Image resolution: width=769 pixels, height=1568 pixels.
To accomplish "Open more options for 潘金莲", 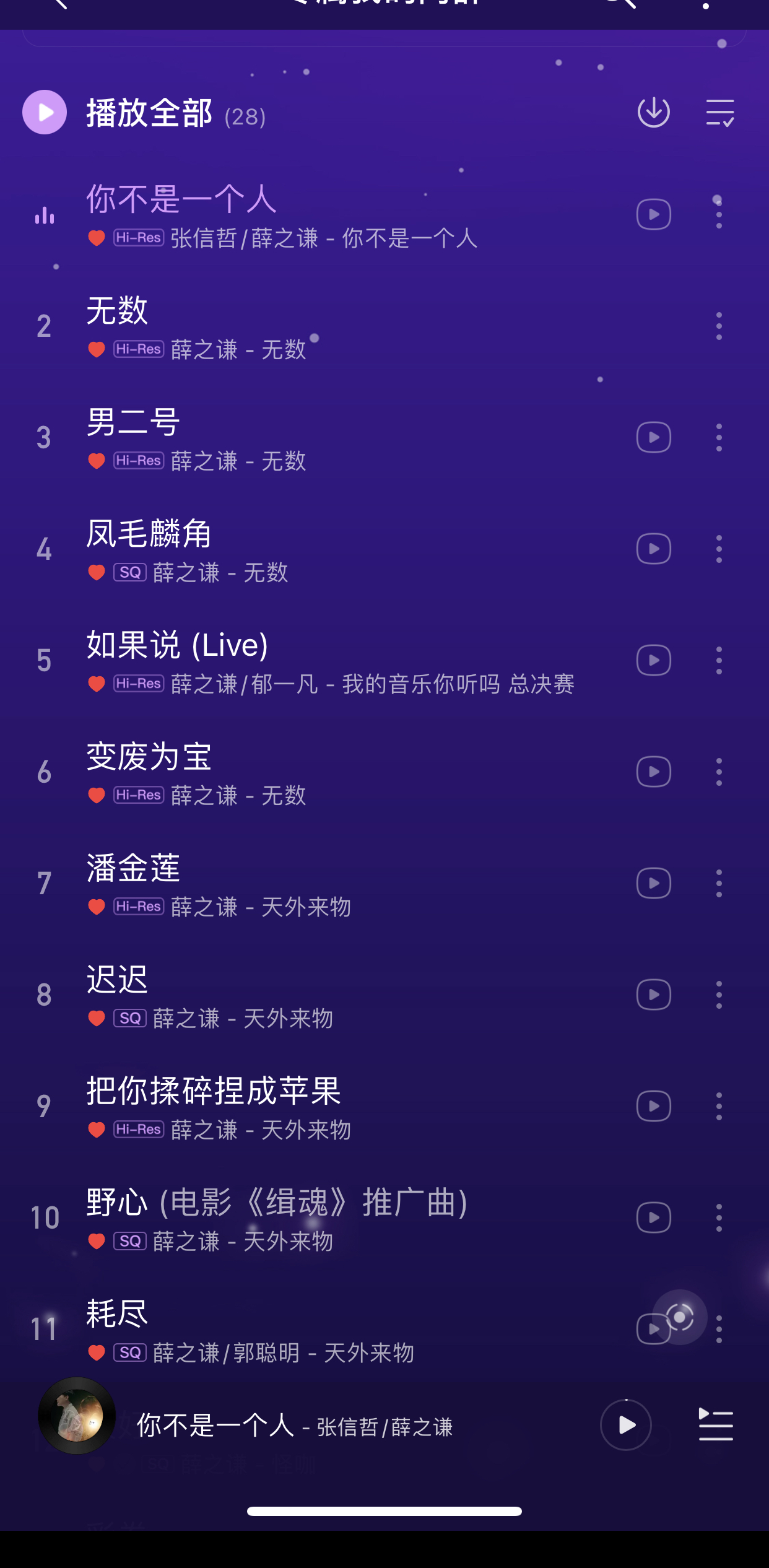I will click(x=719, y=884).
